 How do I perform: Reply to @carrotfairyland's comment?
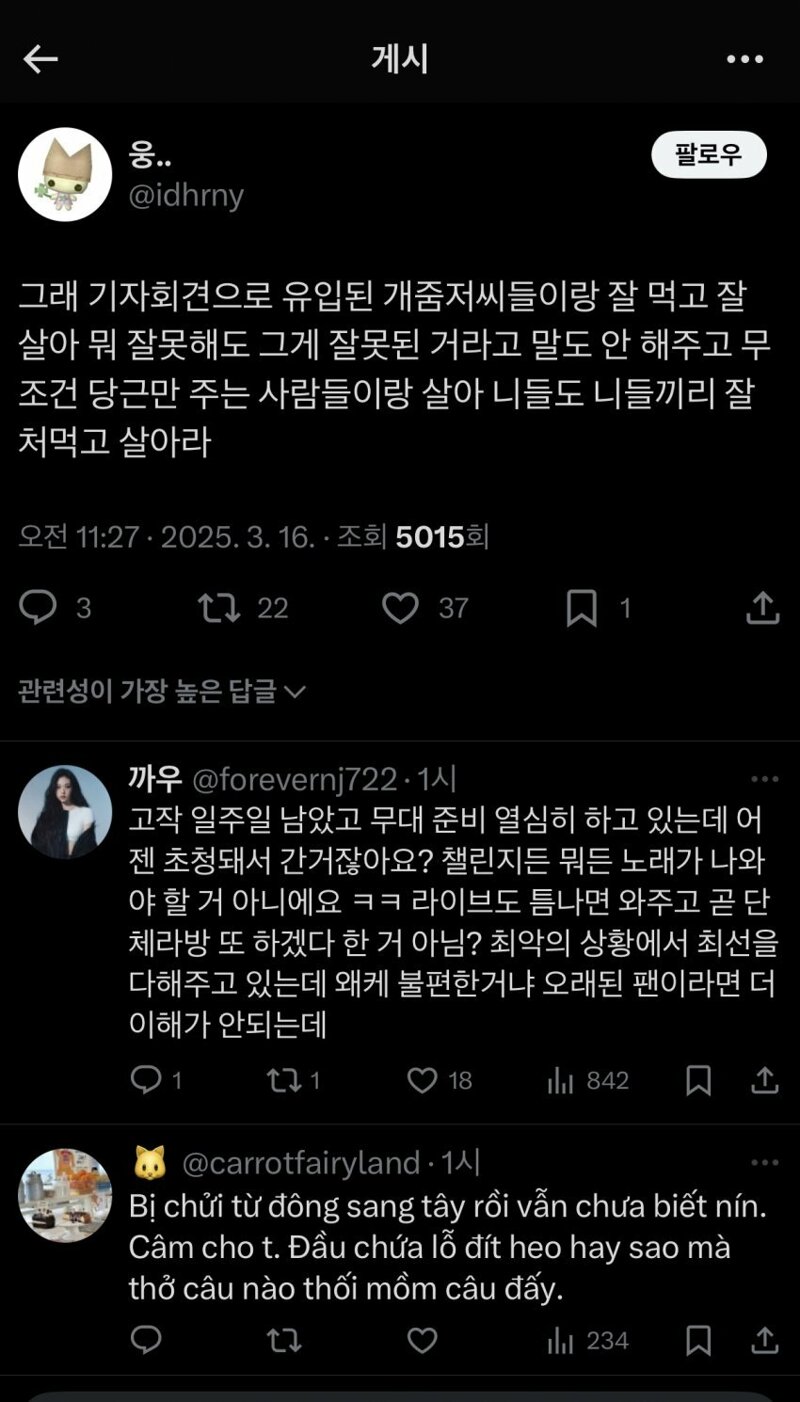pos(146,1341)
